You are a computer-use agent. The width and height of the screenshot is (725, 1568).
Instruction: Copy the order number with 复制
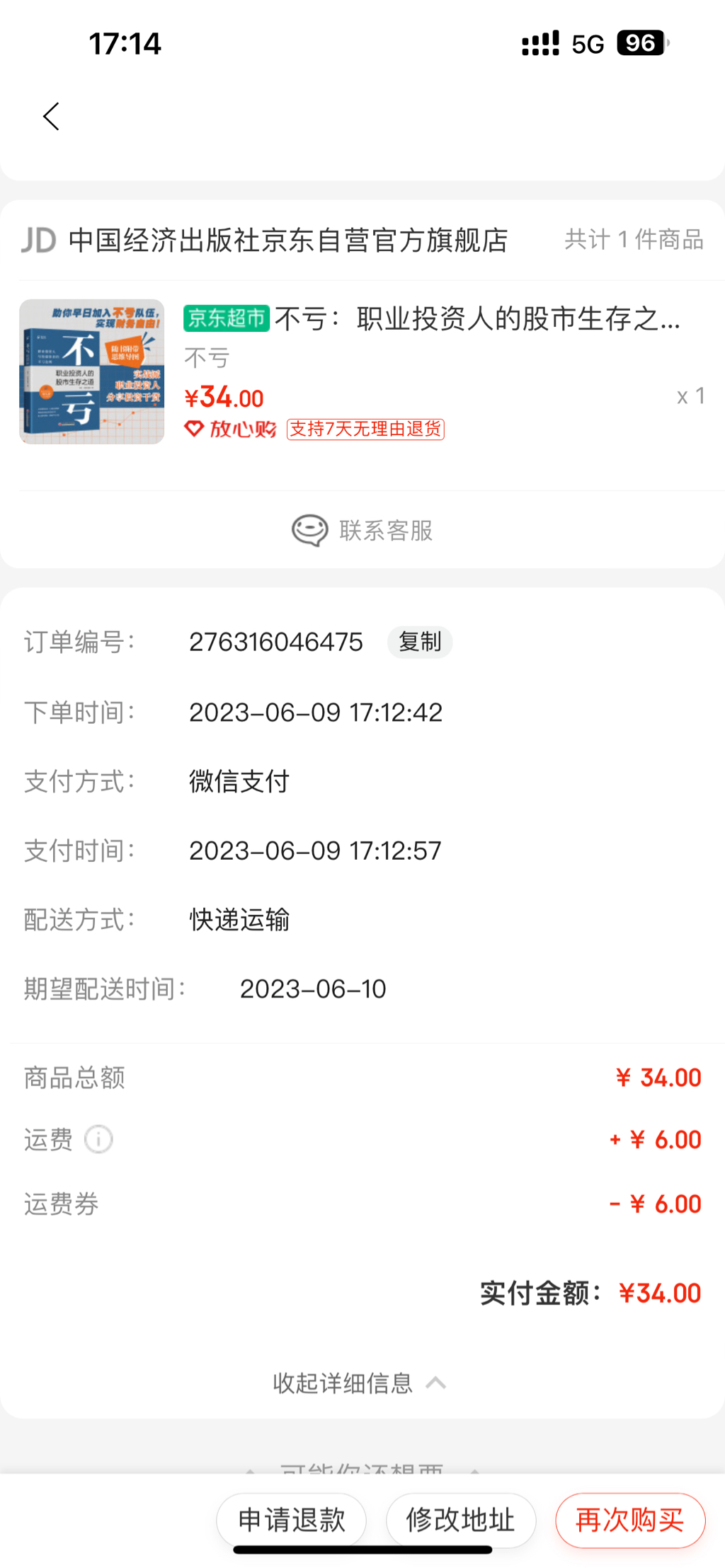pos(419,642)
